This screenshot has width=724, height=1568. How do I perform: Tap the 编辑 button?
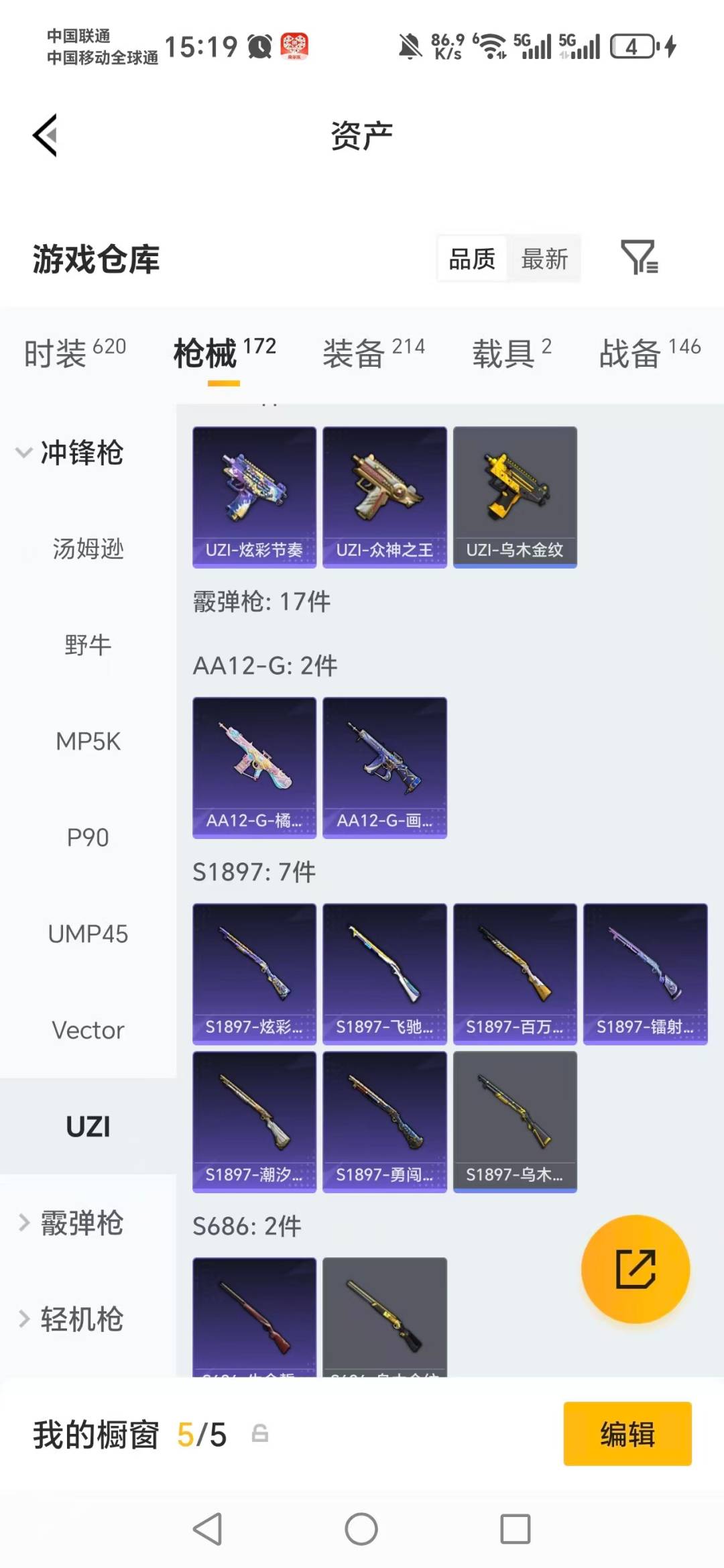(627, 1434)
